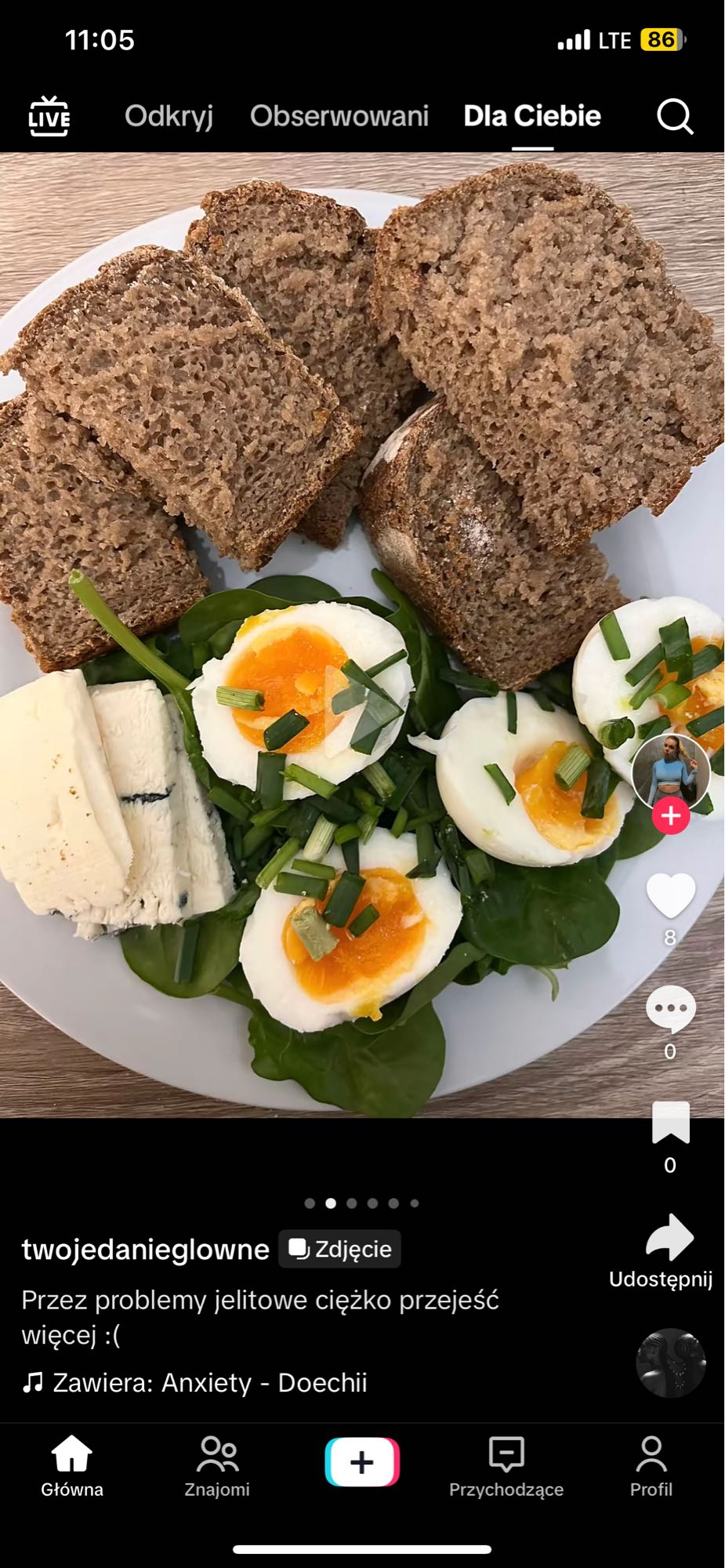Switch to the Odkryj tab

tap(169, 116)
